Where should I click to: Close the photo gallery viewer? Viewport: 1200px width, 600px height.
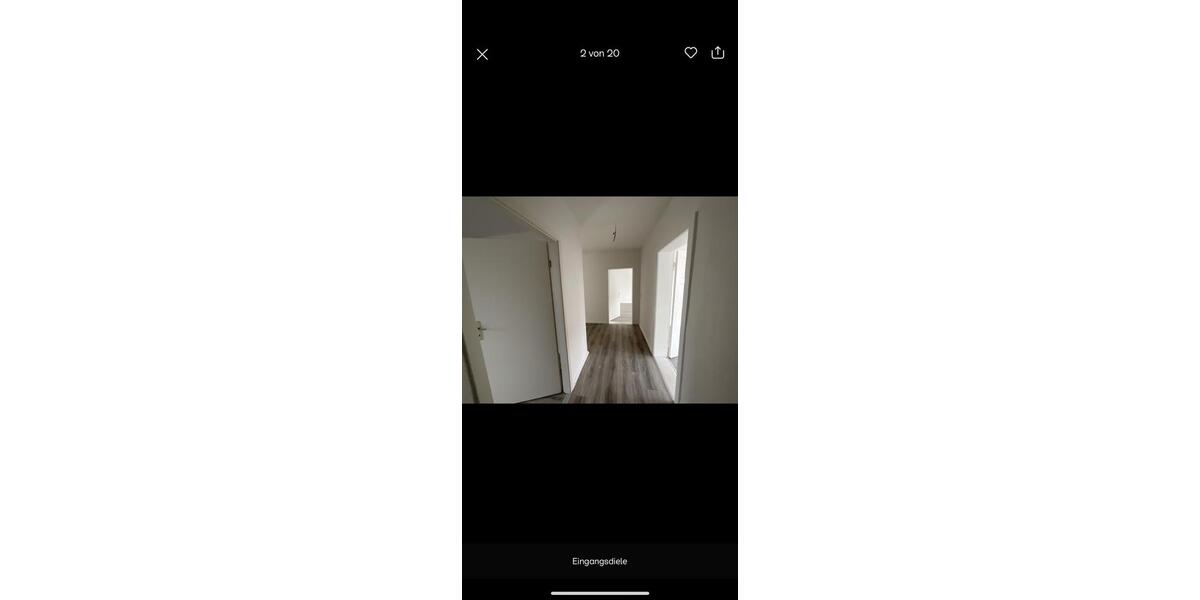[x=482, y=54]
